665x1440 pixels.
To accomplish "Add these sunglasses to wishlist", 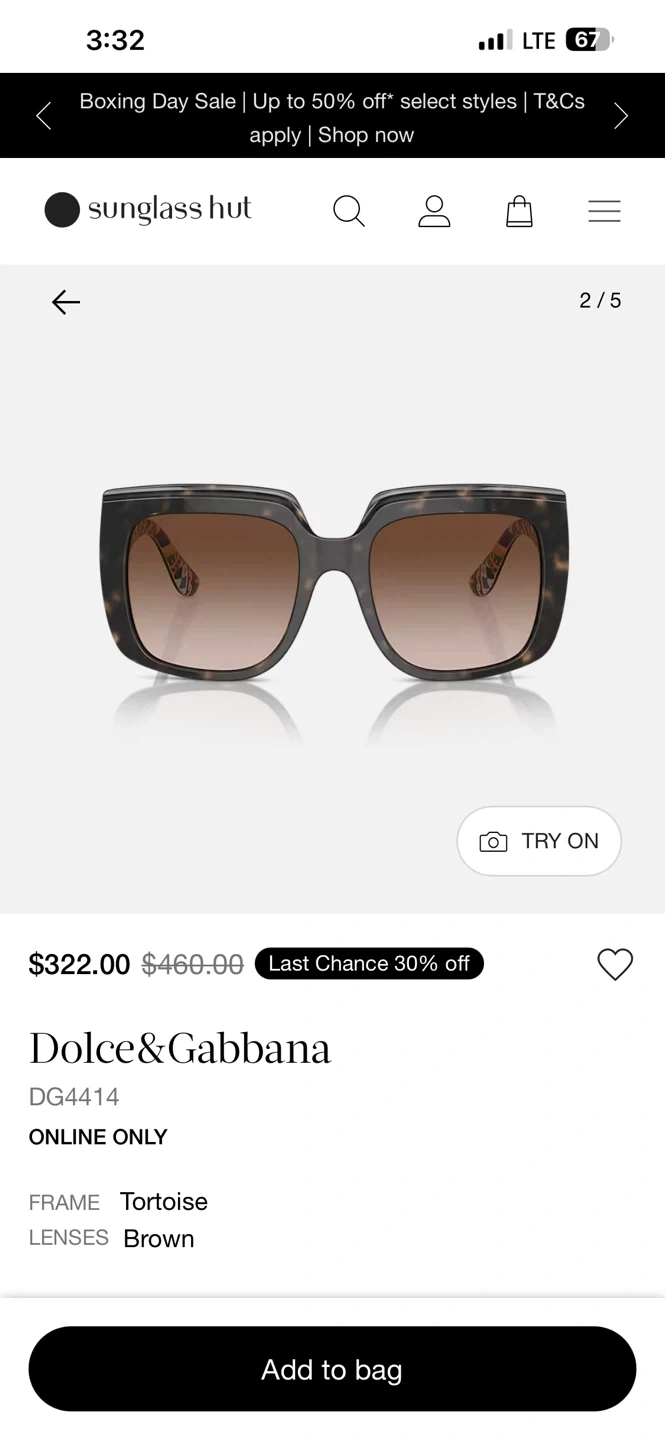I will (615, 964).
